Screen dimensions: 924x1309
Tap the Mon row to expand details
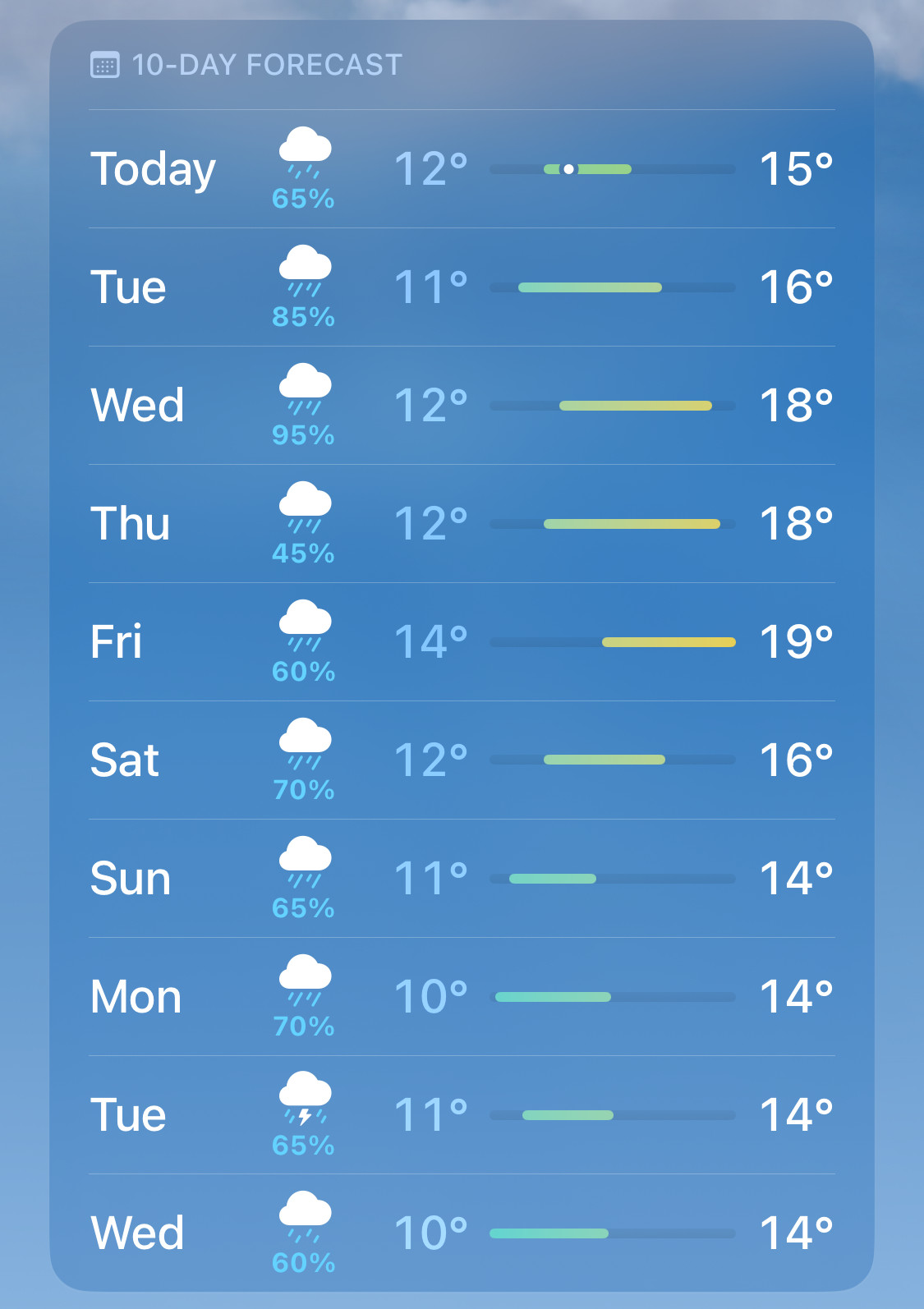[462, 996]
